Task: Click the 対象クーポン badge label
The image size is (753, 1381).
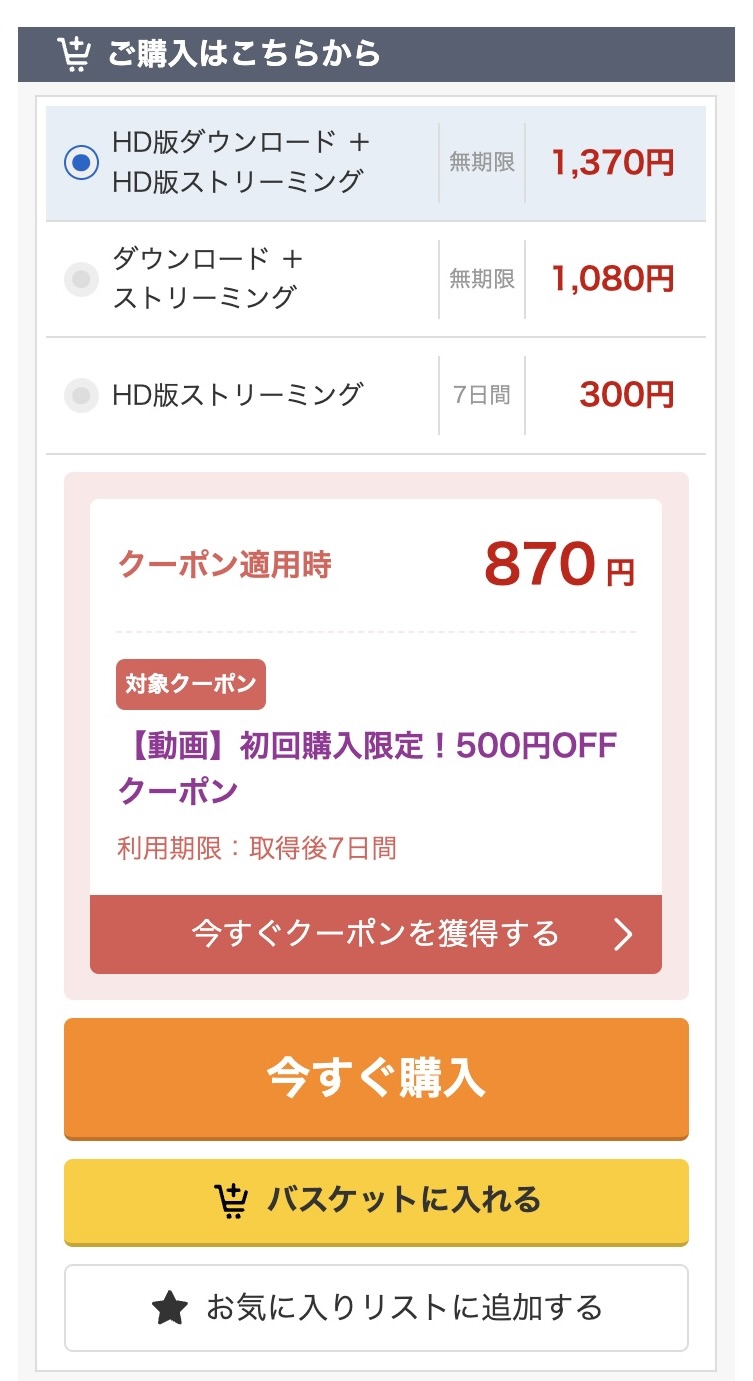Action: click(190, 684)
